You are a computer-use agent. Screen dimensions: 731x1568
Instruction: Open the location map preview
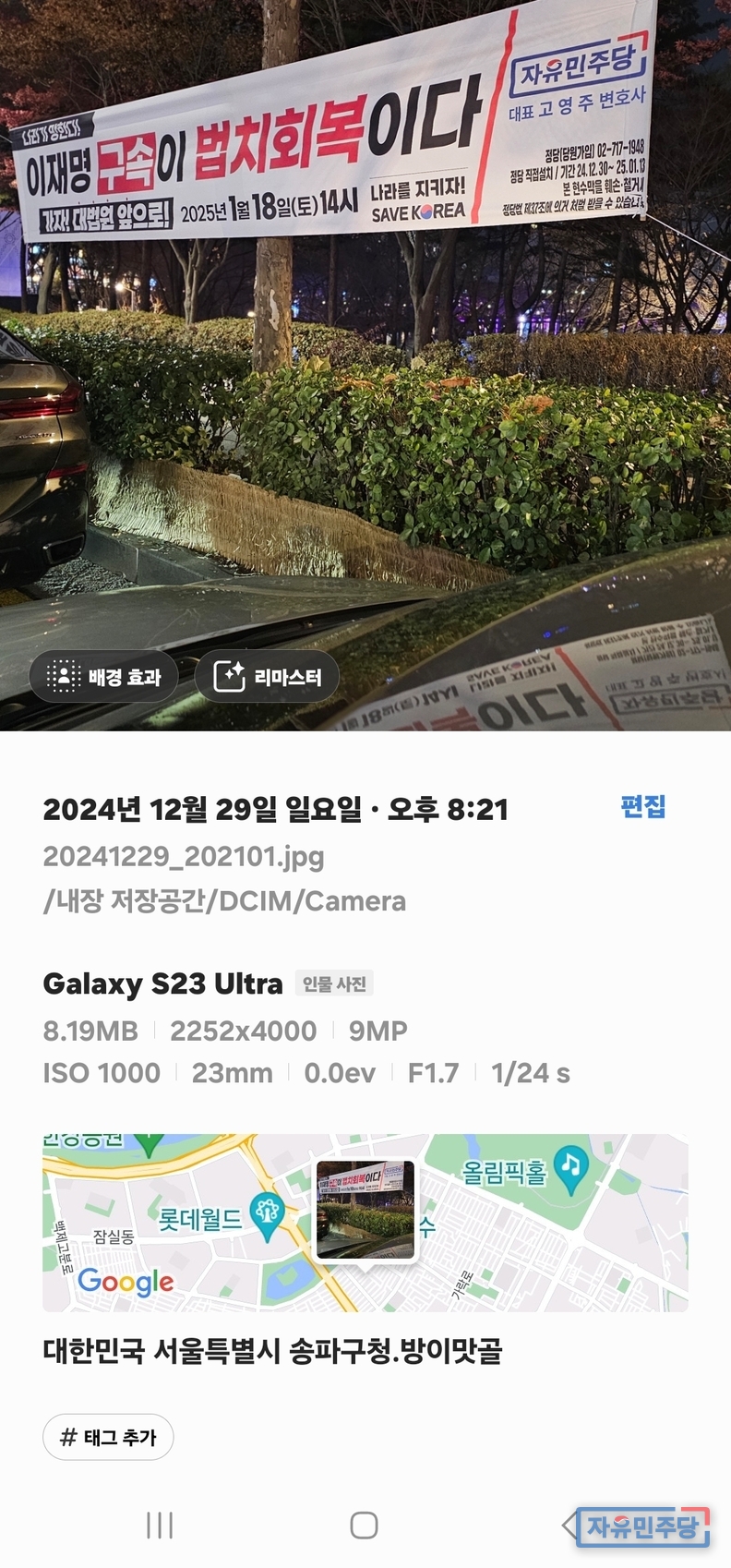pyautogui.click(x=365, y=1222)
